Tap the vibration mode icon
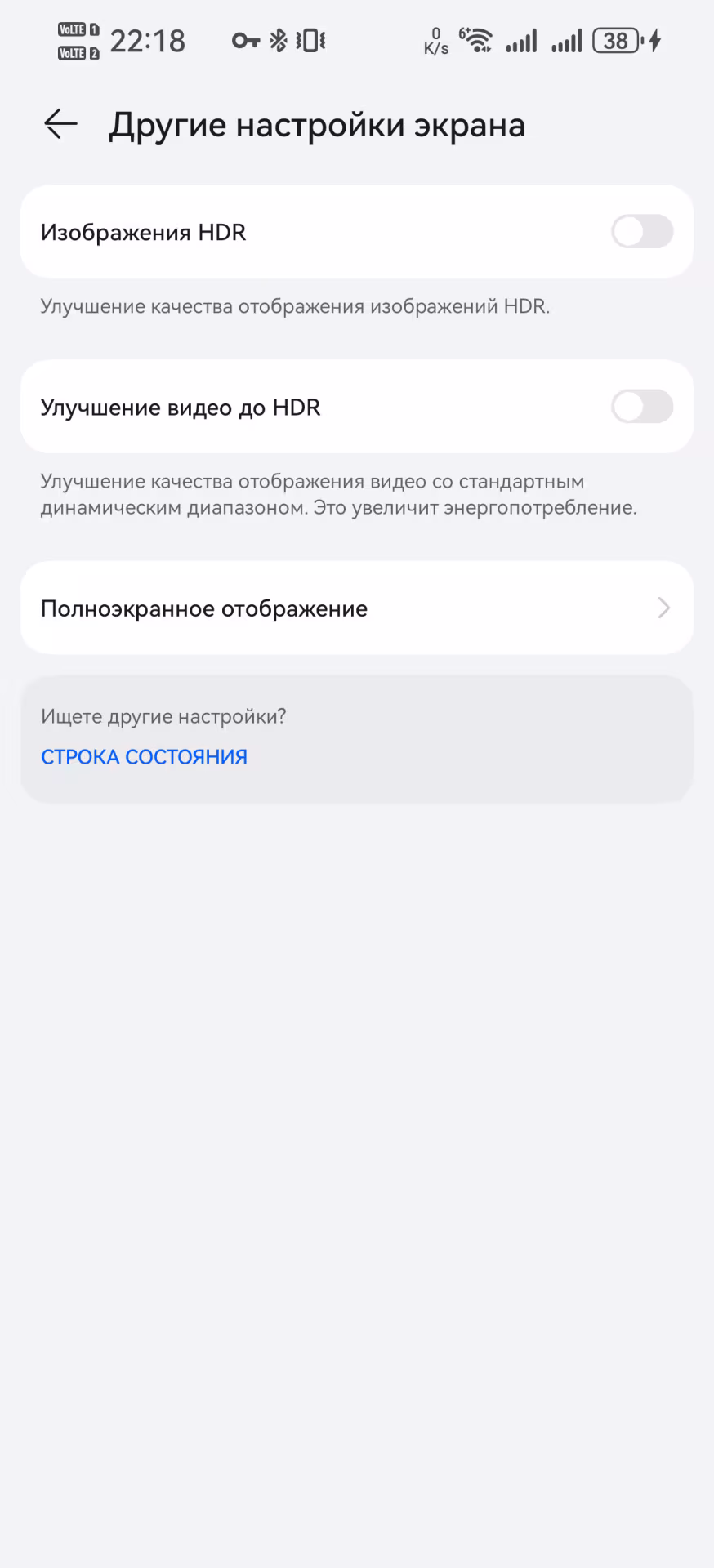714x1568 pixels. click(312, 39)
